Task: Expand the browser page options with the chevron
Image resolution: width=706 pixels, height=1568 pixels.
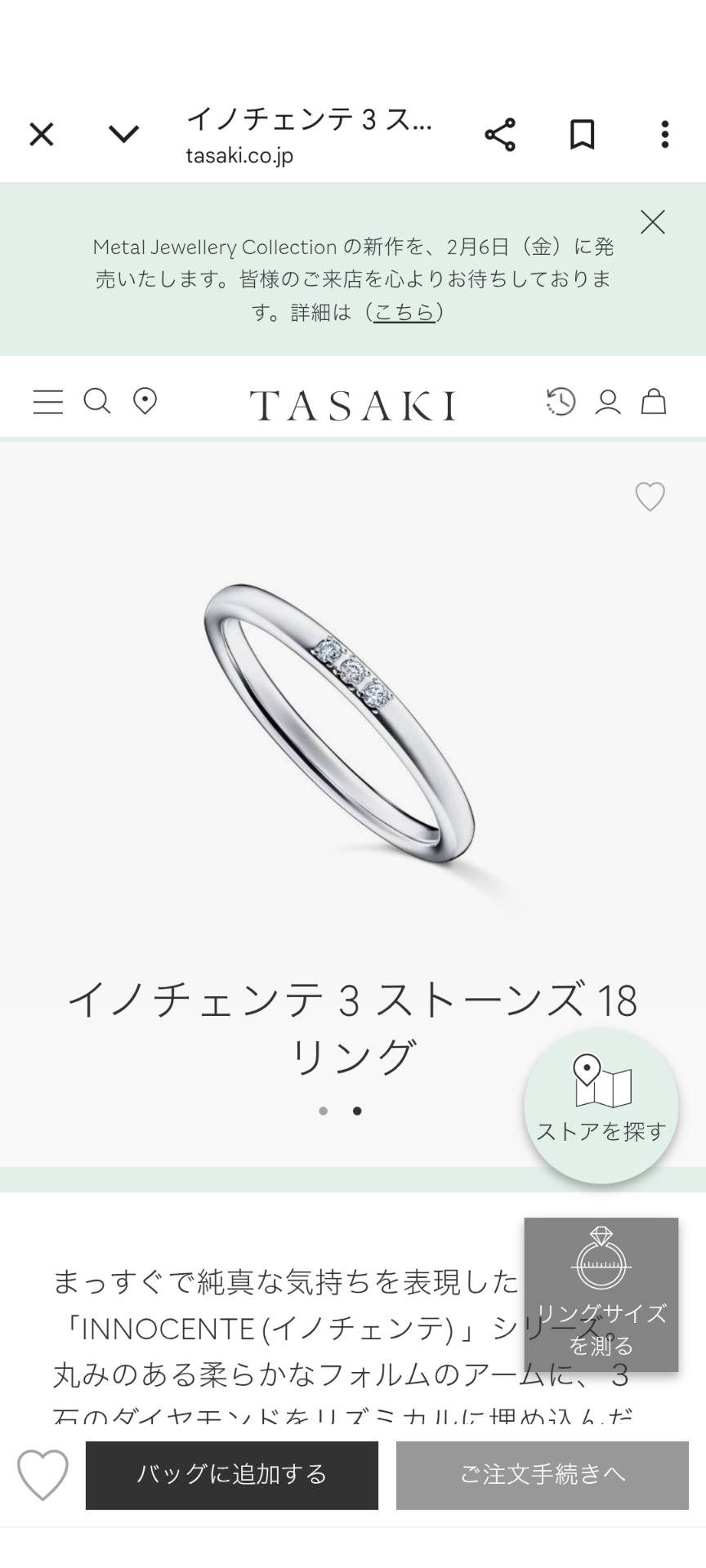Action: pyautogui.click(x=123, y=133)
